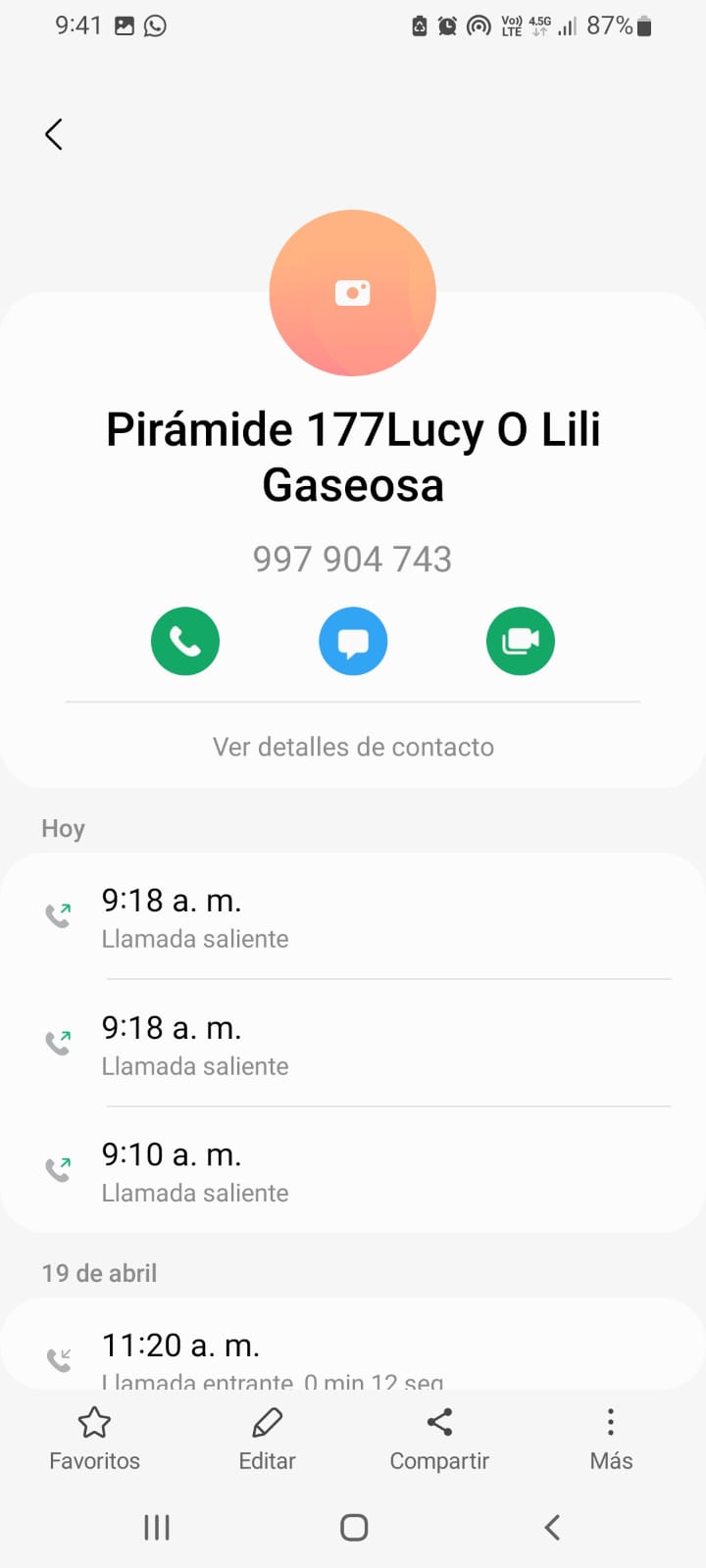Tap Editar to edit the contact
This screenshot has height=1568, width=706.
tap(267, 1440)
